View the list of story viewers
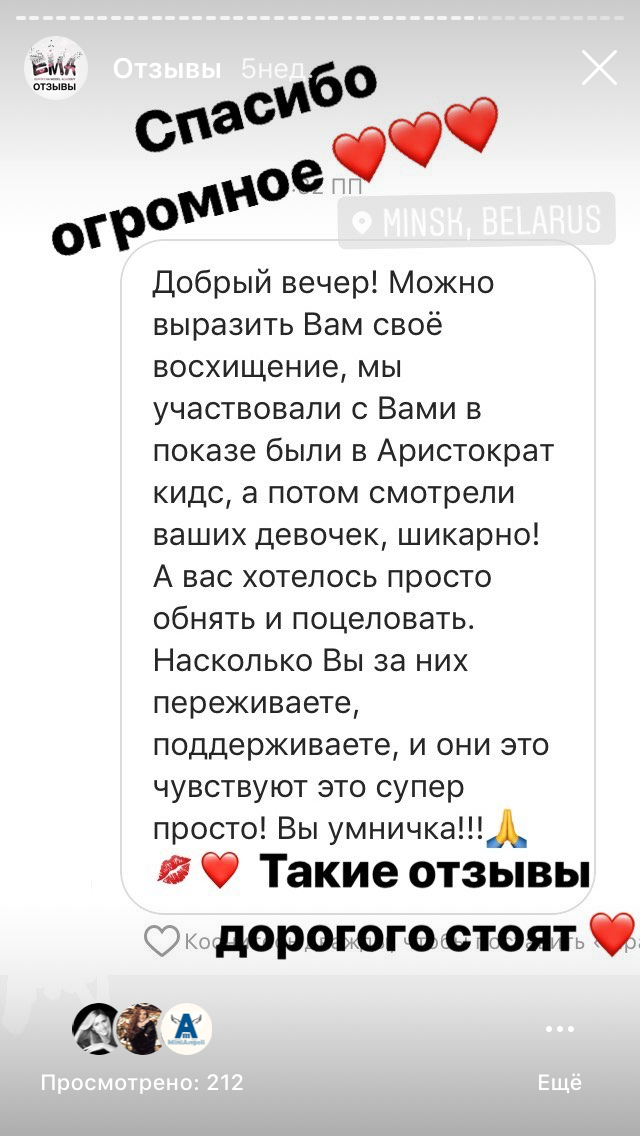This screenshot has width=640, height=1136. pyautogui.click(x=140, y=1082)
